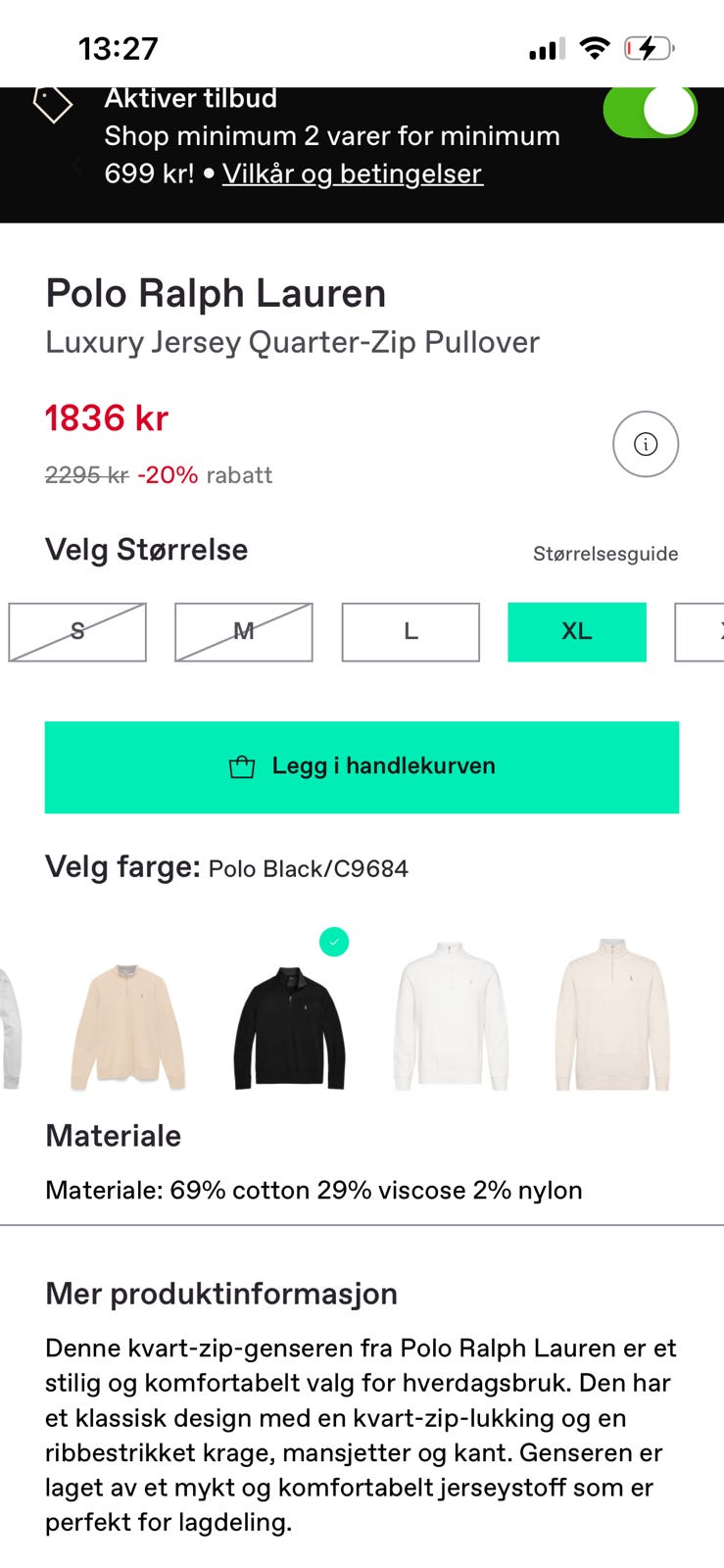Select the highlighted XL size
The height and width of the screenshot is (1568, 724).
(x=576, y=632)
